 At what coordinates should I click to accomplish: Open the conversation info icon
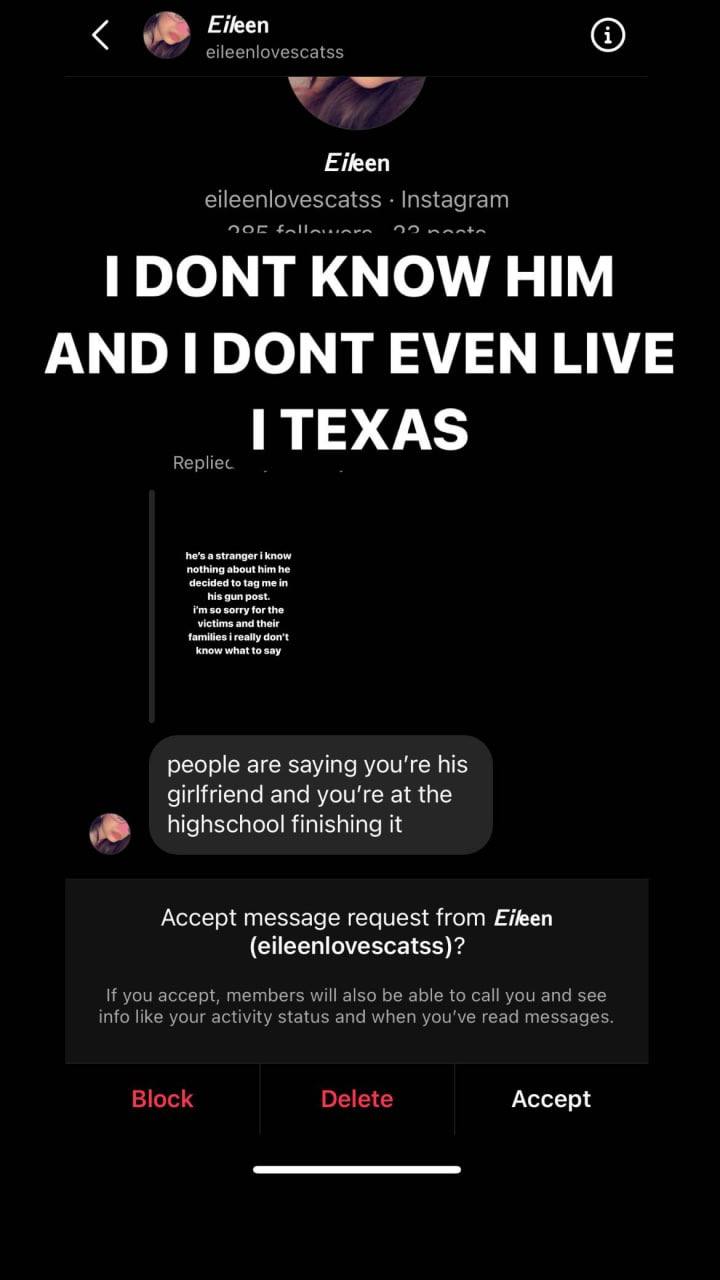click(608, 36)
